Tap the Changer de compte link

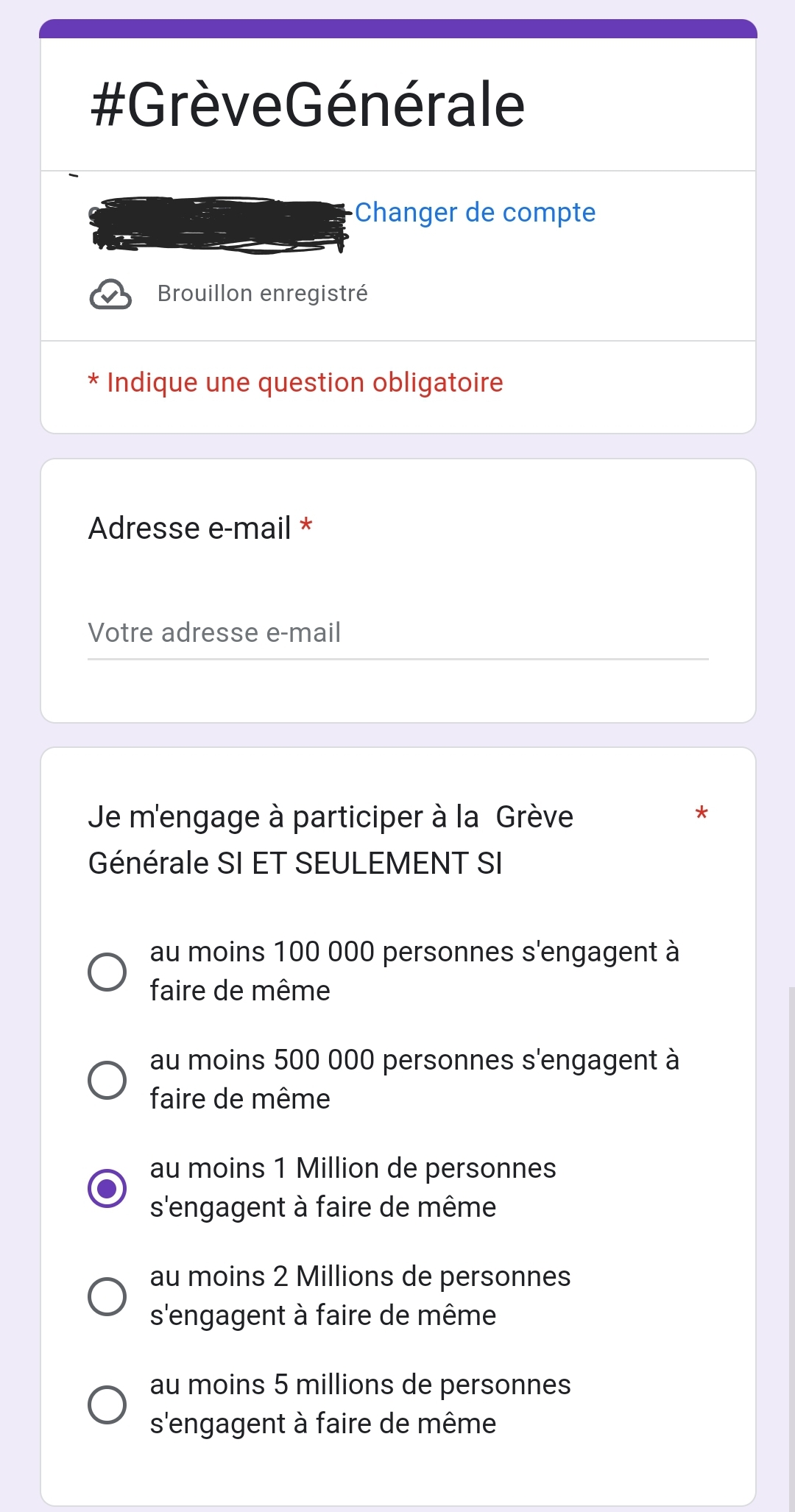(x=475, y=213)
